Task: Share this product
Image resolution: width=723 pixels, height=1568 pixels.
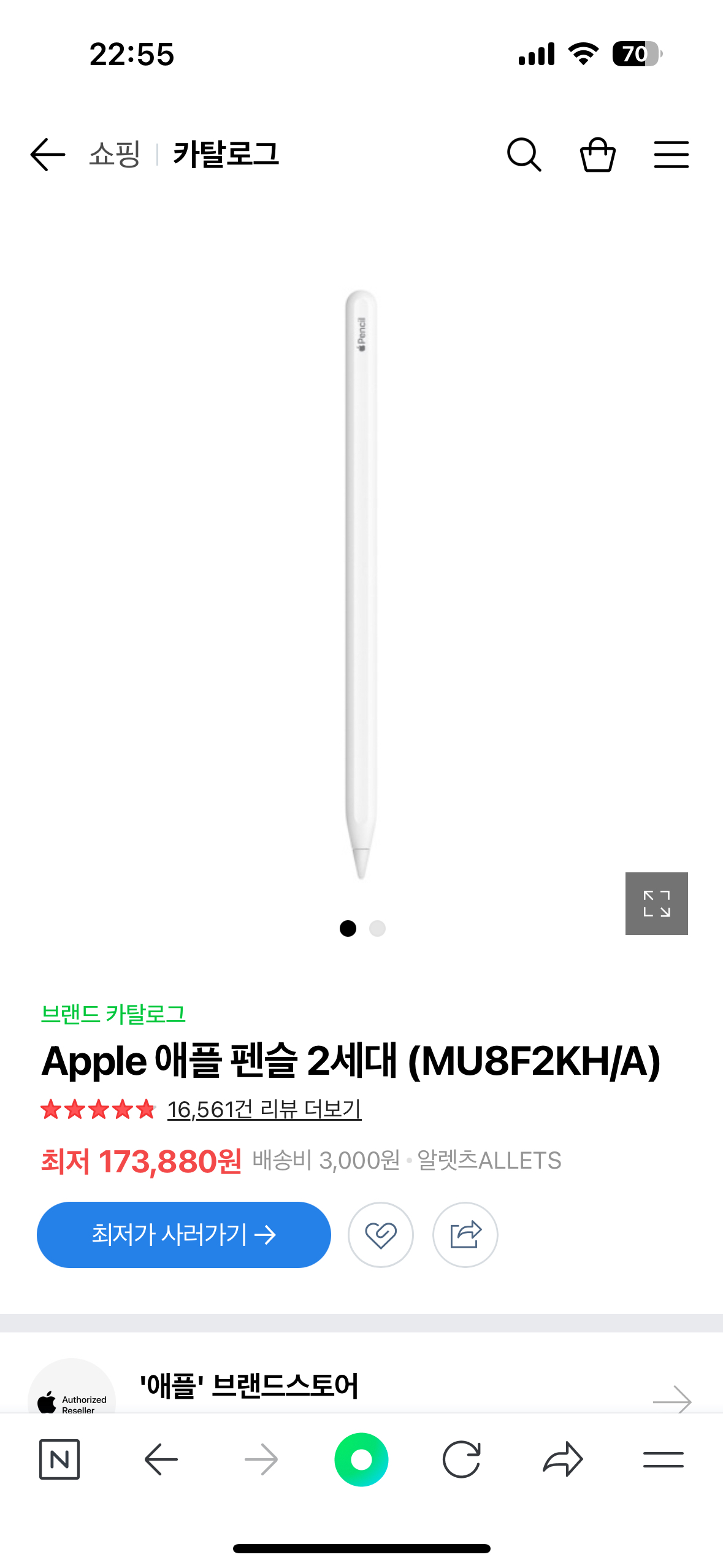Action: [x=465, y=1234]
